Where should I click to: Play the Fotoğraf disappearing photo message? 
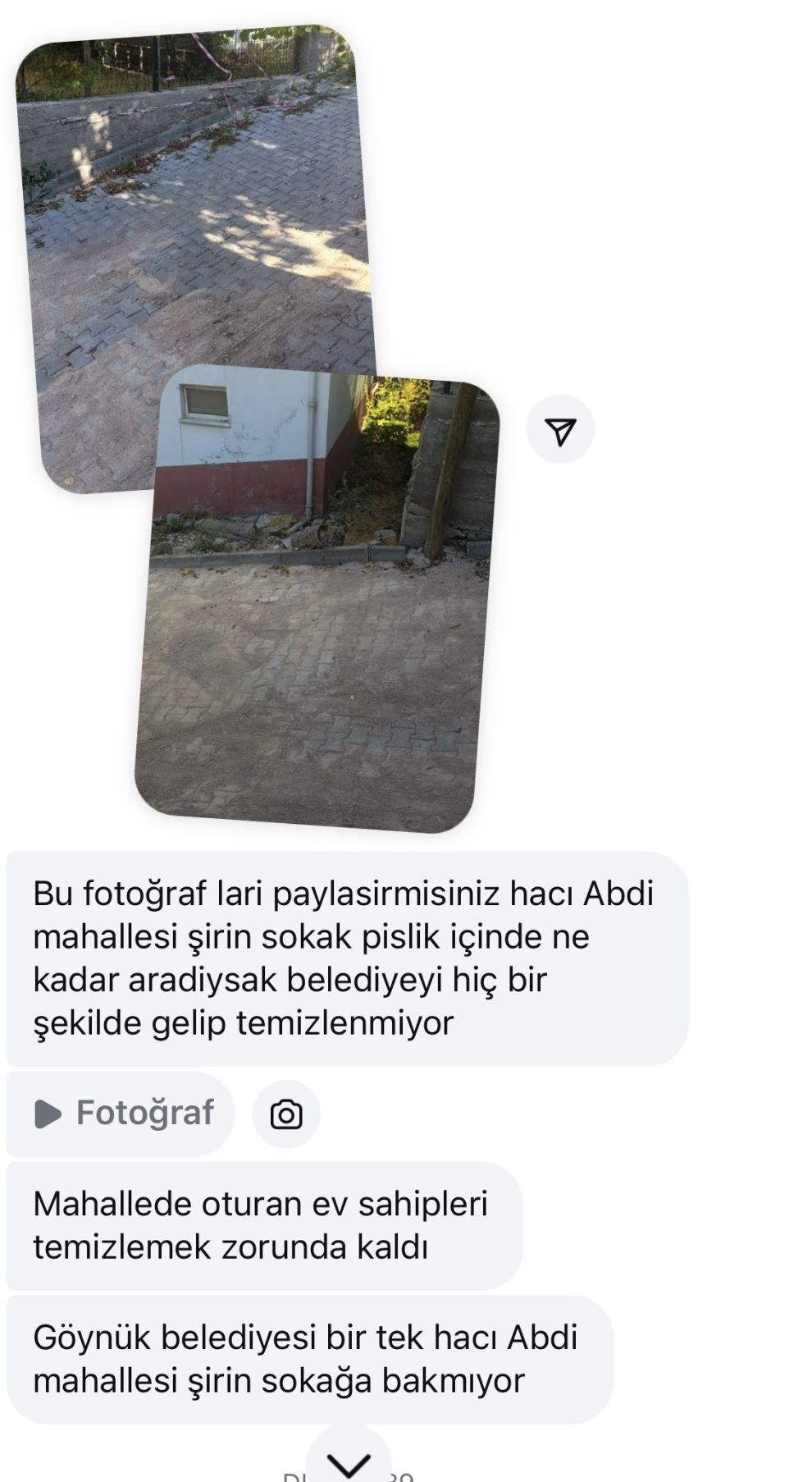[x=121, y=1114]
